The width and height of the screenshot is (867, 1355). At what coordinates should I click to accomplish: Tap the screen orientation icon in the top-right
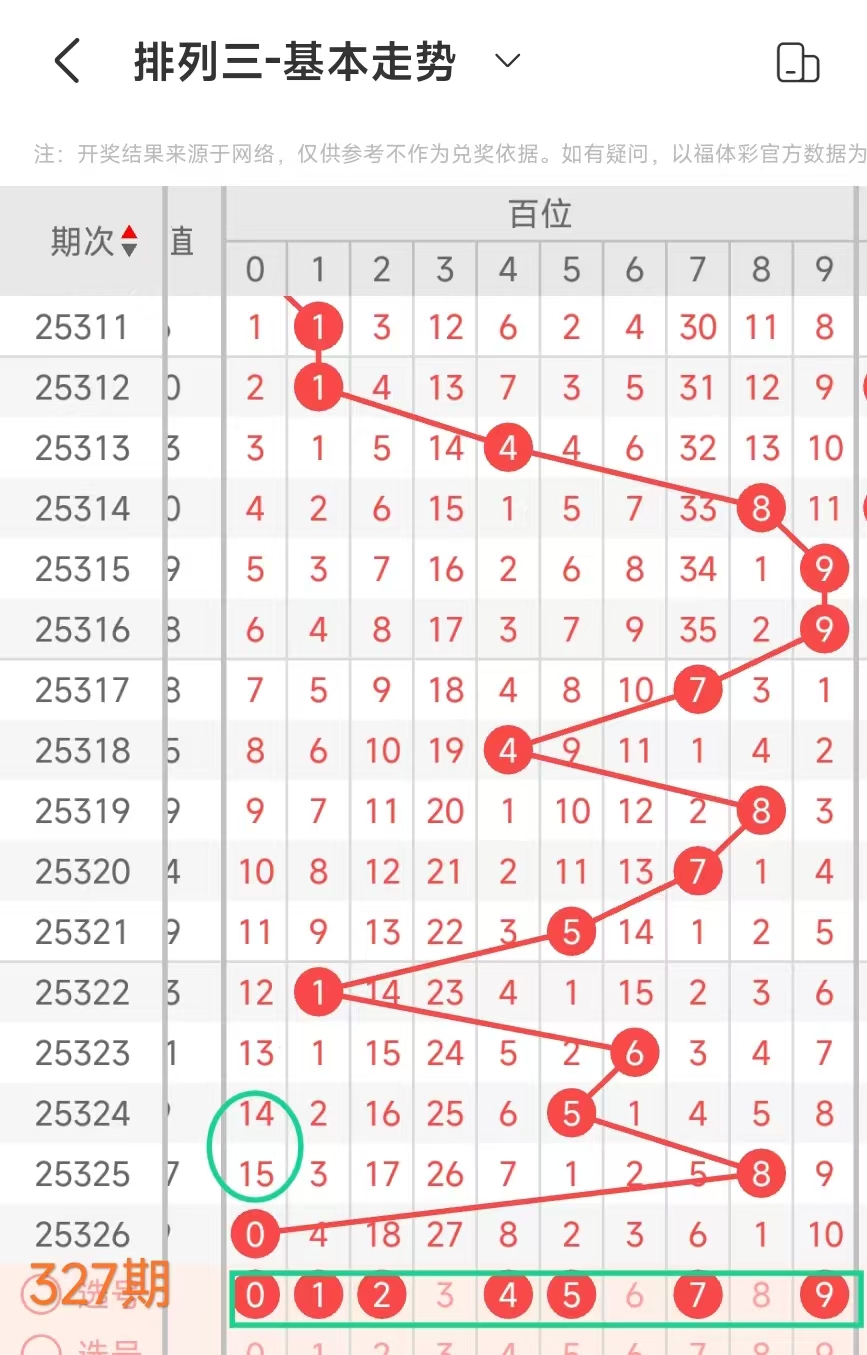pos(798,63)
